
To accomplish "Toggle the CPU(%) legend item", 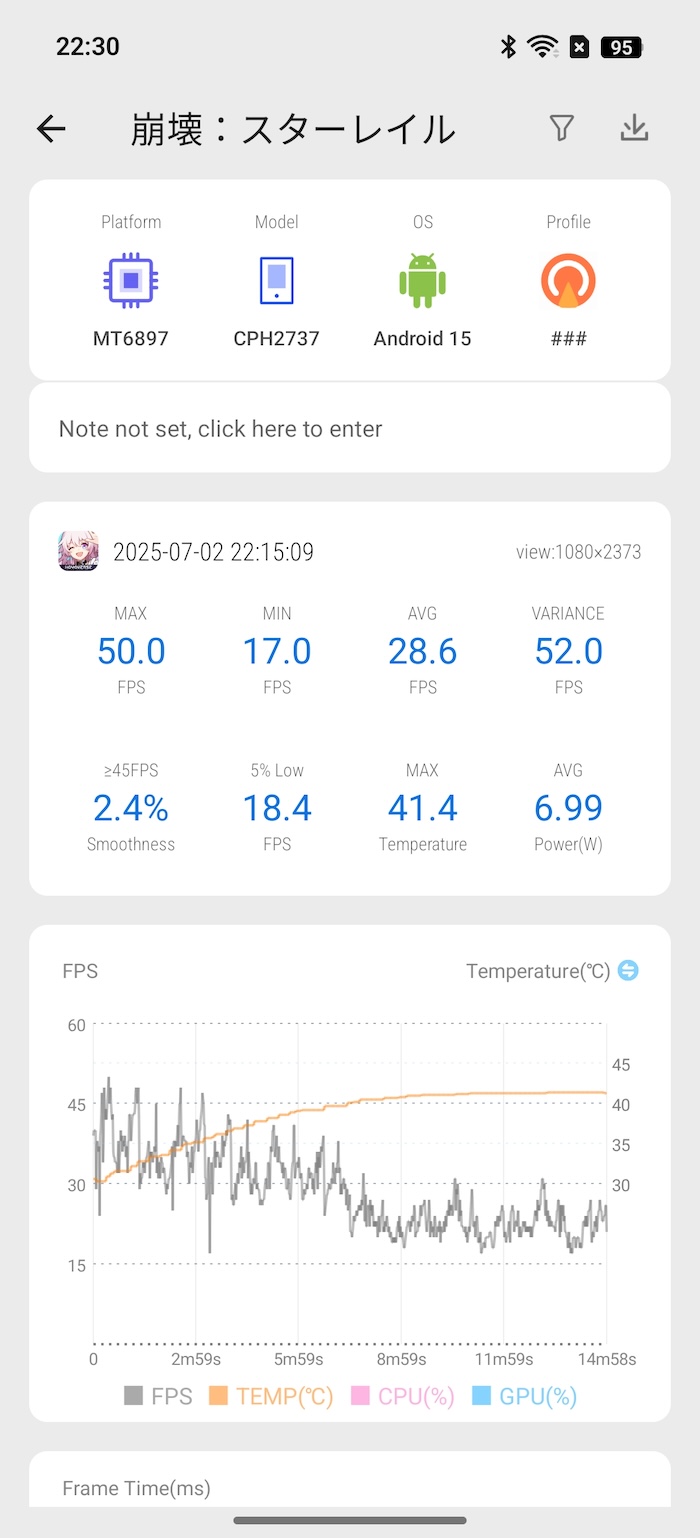I will click(x=405, y=1396).
